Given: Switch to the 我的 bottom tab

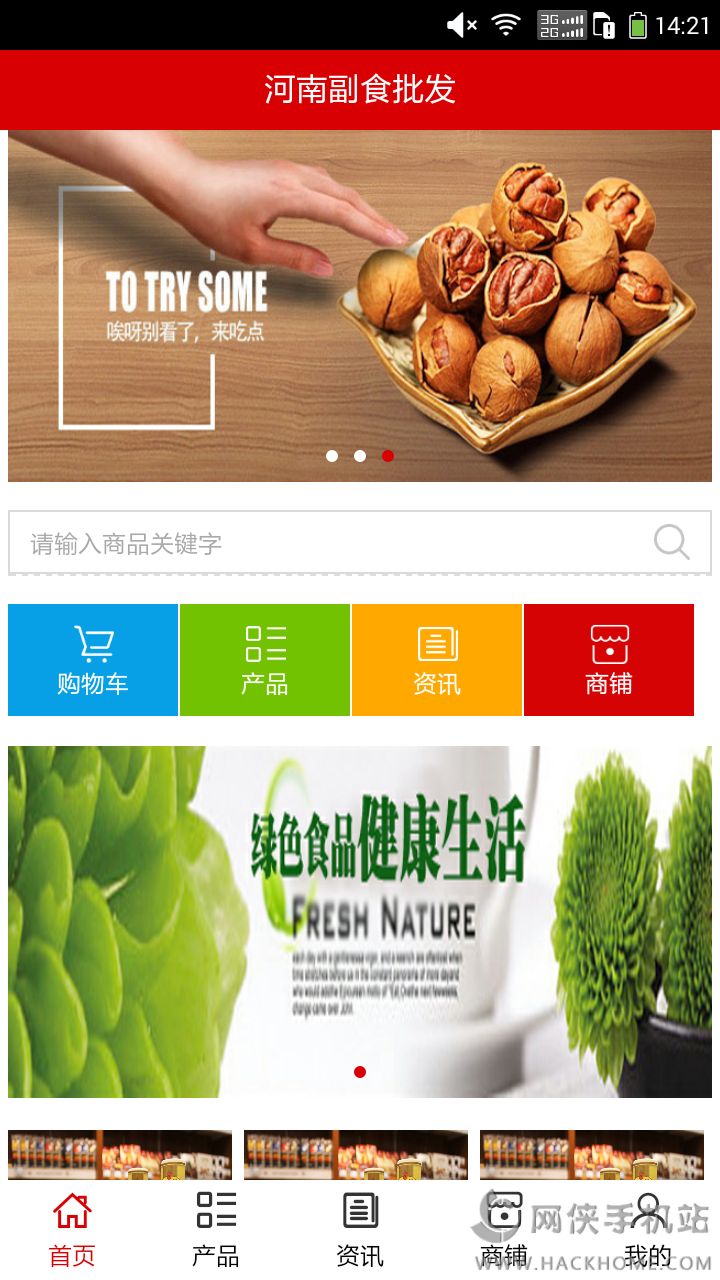Looking at the screenshot, I should tap(648, 1229).
